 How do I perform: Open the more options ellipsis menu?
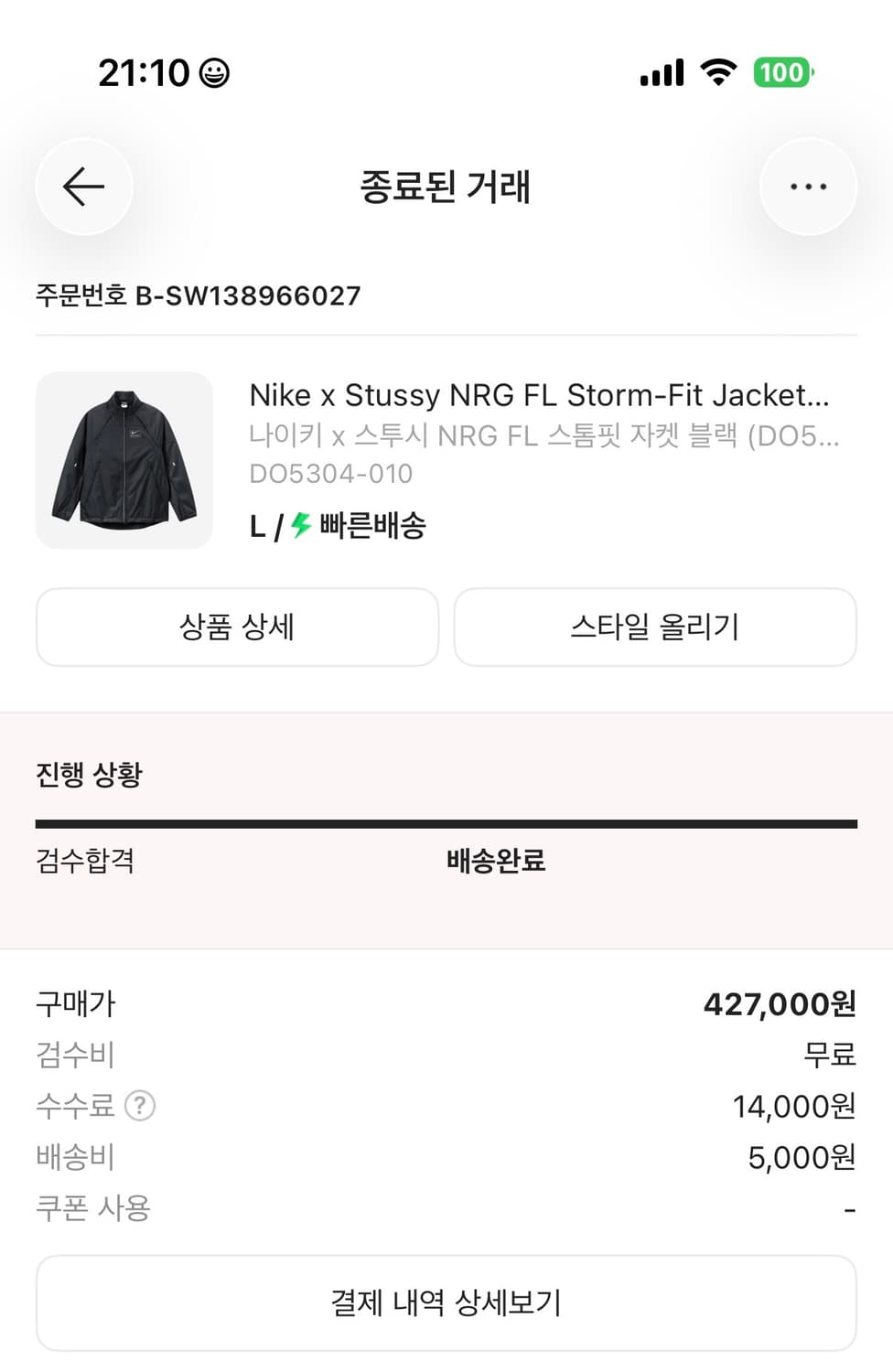pyautogui.click(x=809, y=187)
